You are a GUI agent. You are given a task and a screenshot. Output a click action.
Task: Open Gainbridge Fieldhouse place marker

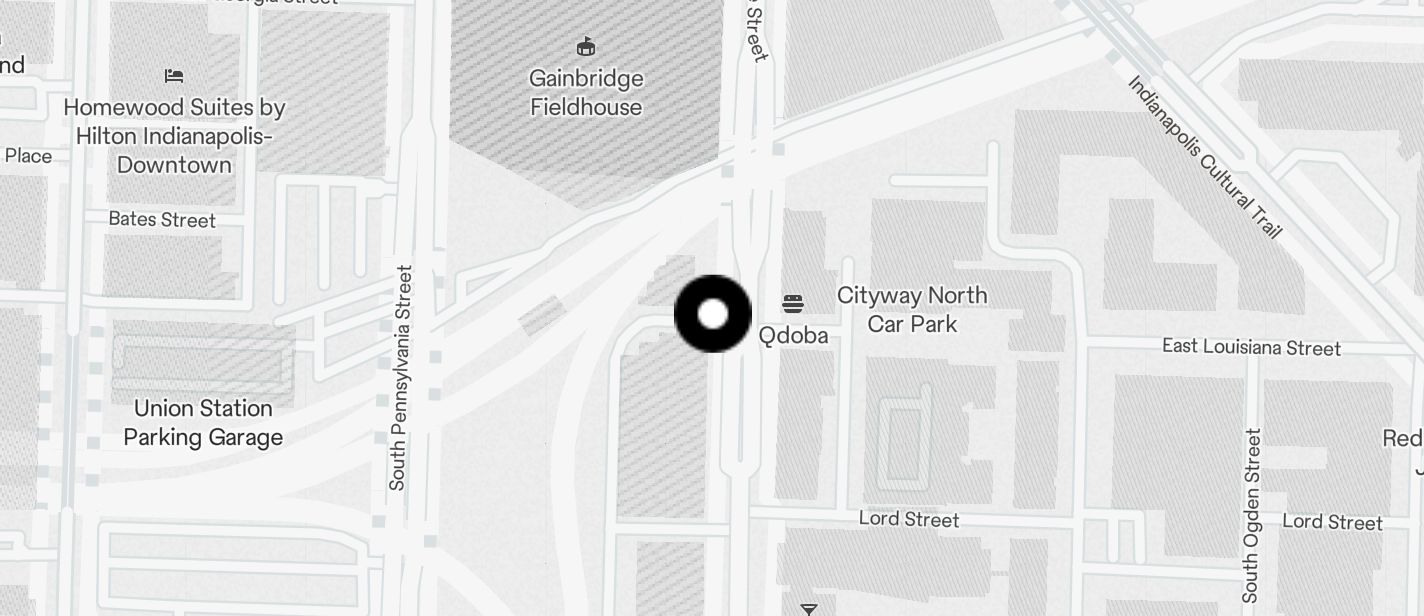586,47
